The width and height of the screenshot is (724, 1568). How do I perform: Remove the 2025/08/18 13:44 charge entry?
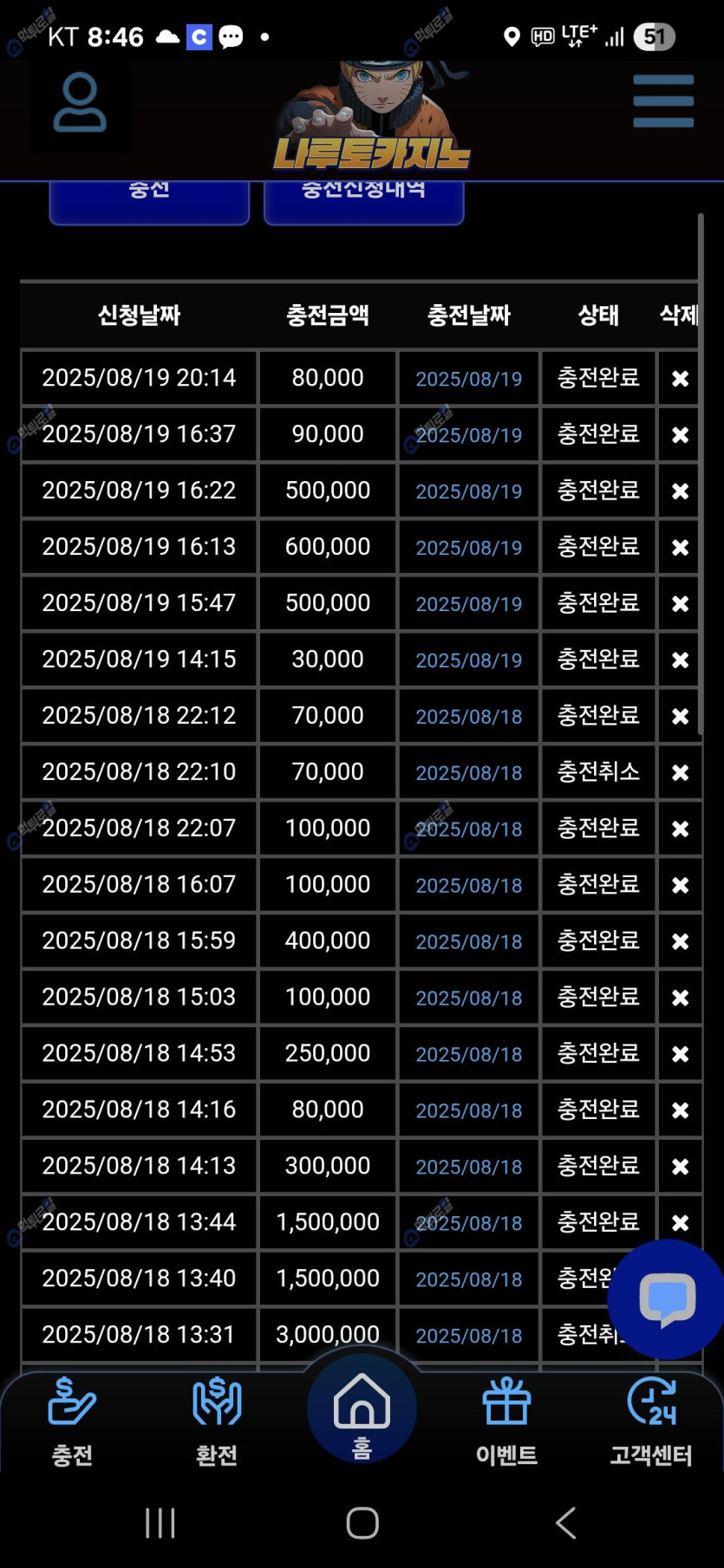[680, 1223]
